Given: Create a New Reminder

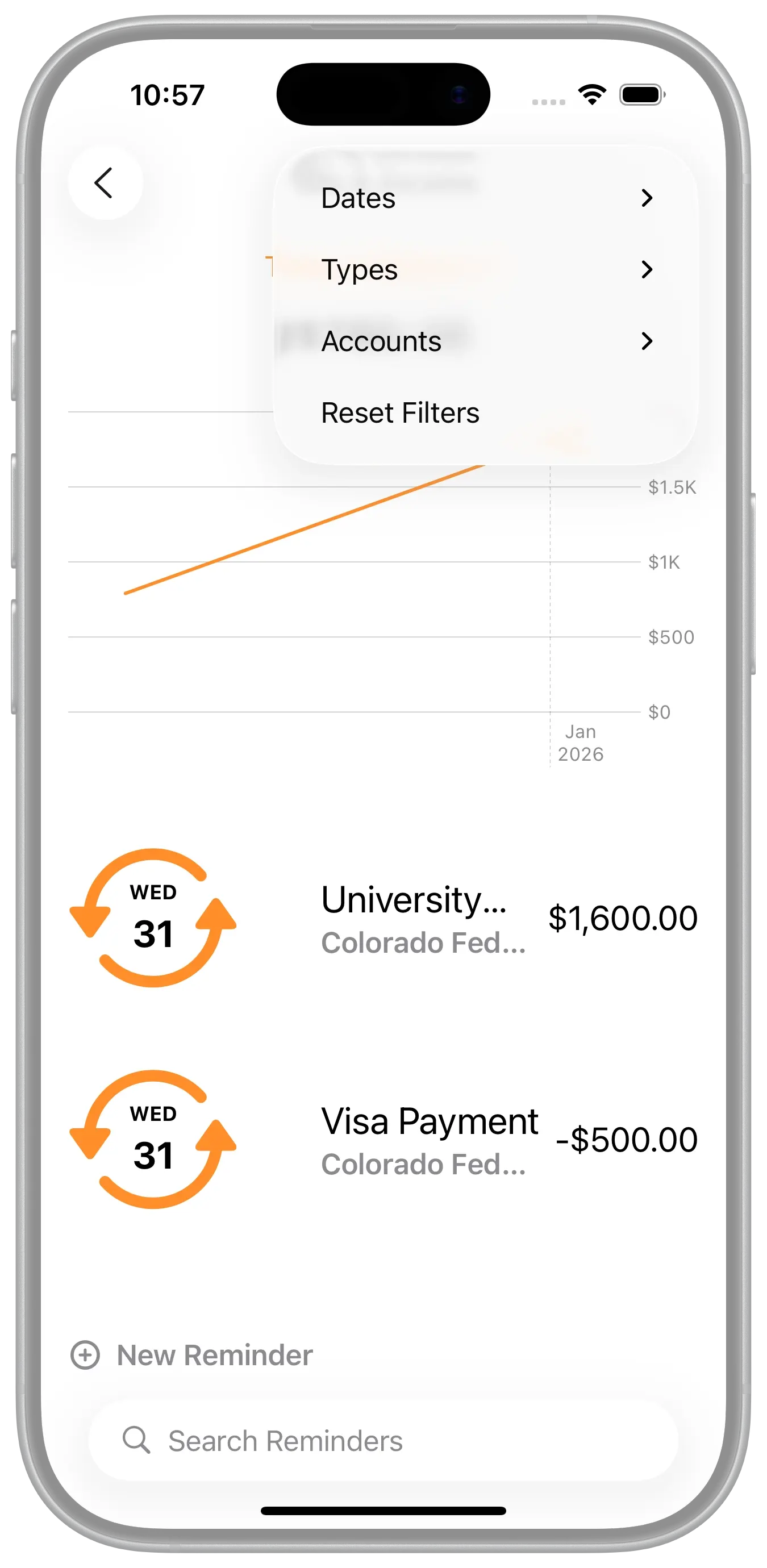Looking at the screenshot, I should (x=193, y=1356).
